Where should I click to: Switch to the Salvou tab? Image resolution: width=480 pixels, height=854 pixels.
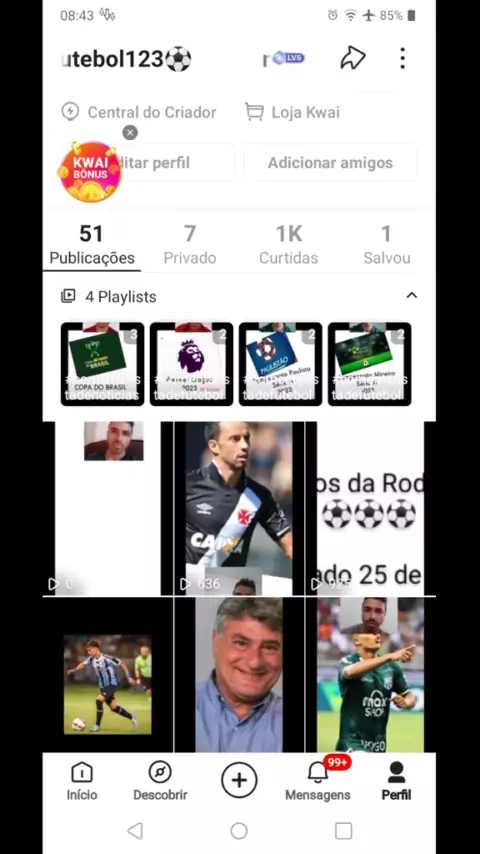(386, 245)
